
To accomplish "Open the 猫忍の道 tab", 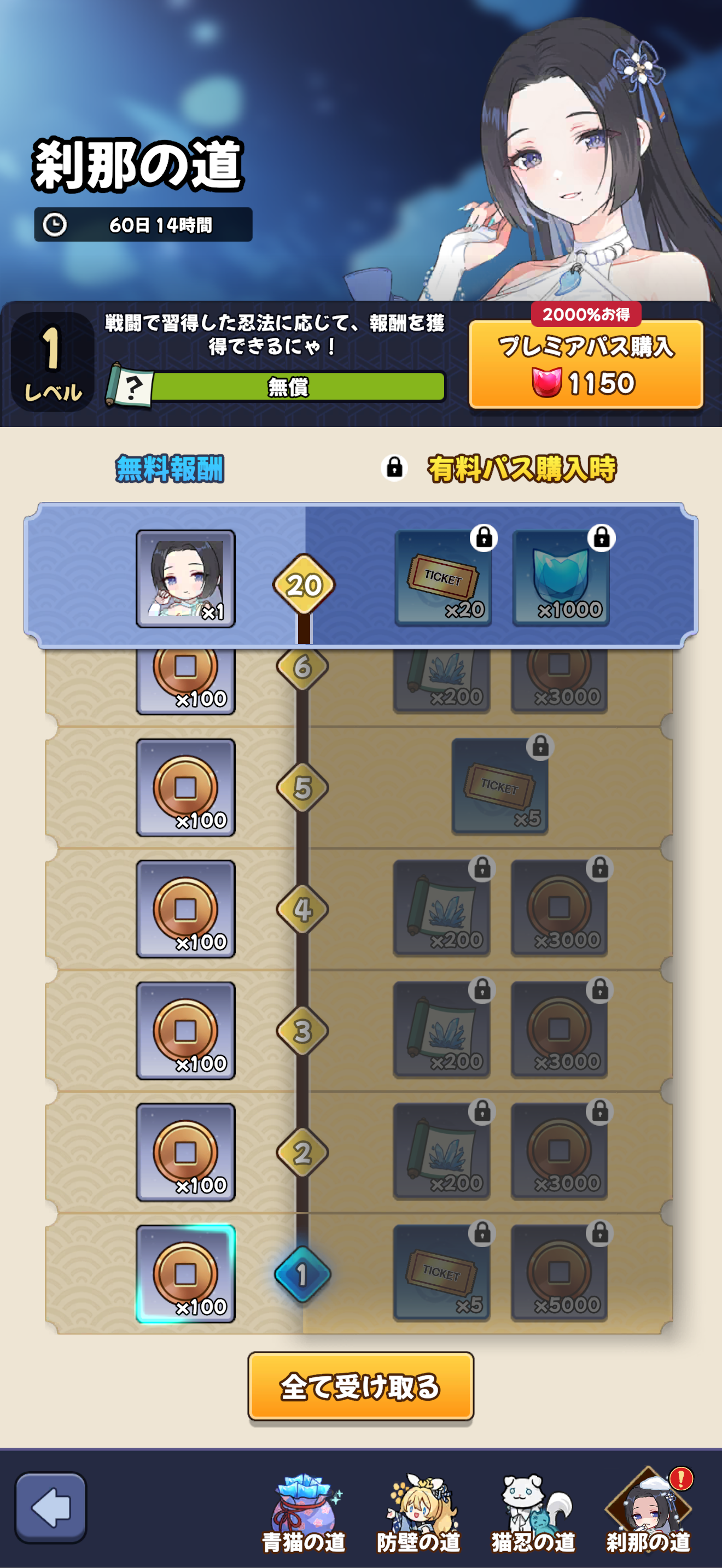I will coord(533,1512).
